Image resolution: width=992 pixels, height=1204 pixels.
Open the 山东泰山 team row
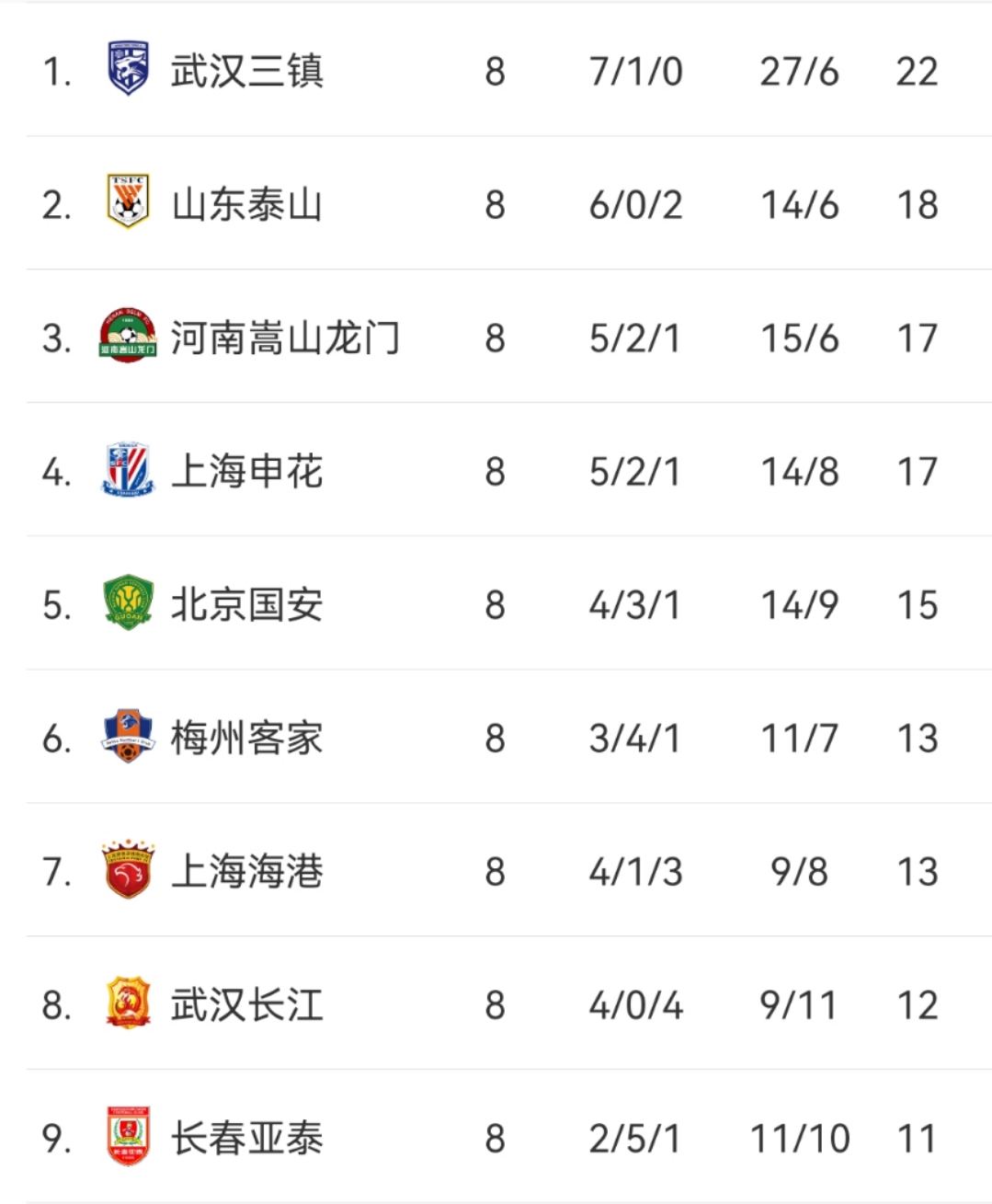click(246, 205)
